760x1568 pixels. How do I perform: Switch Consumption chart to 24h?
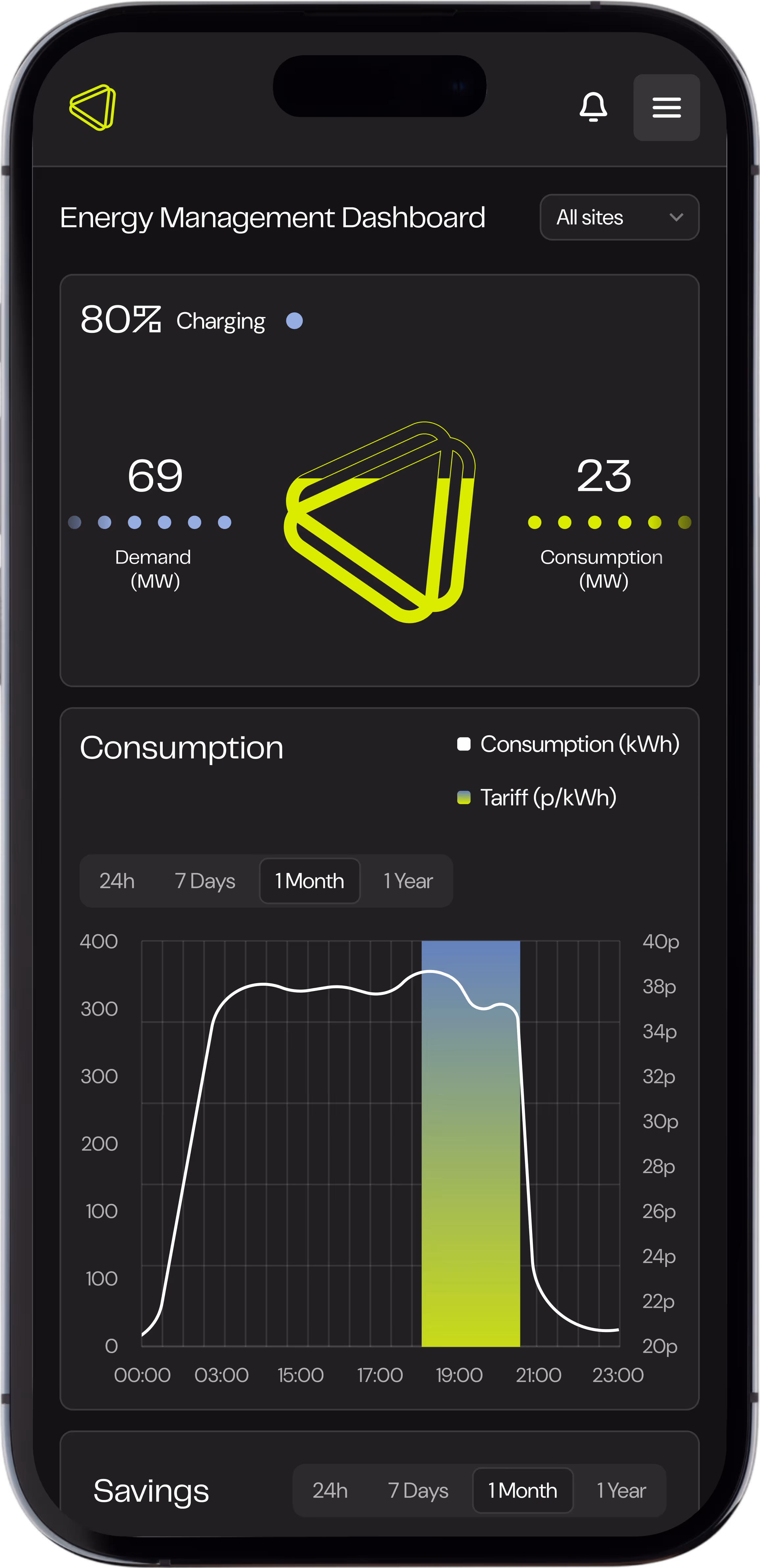[x=117, y=881]
